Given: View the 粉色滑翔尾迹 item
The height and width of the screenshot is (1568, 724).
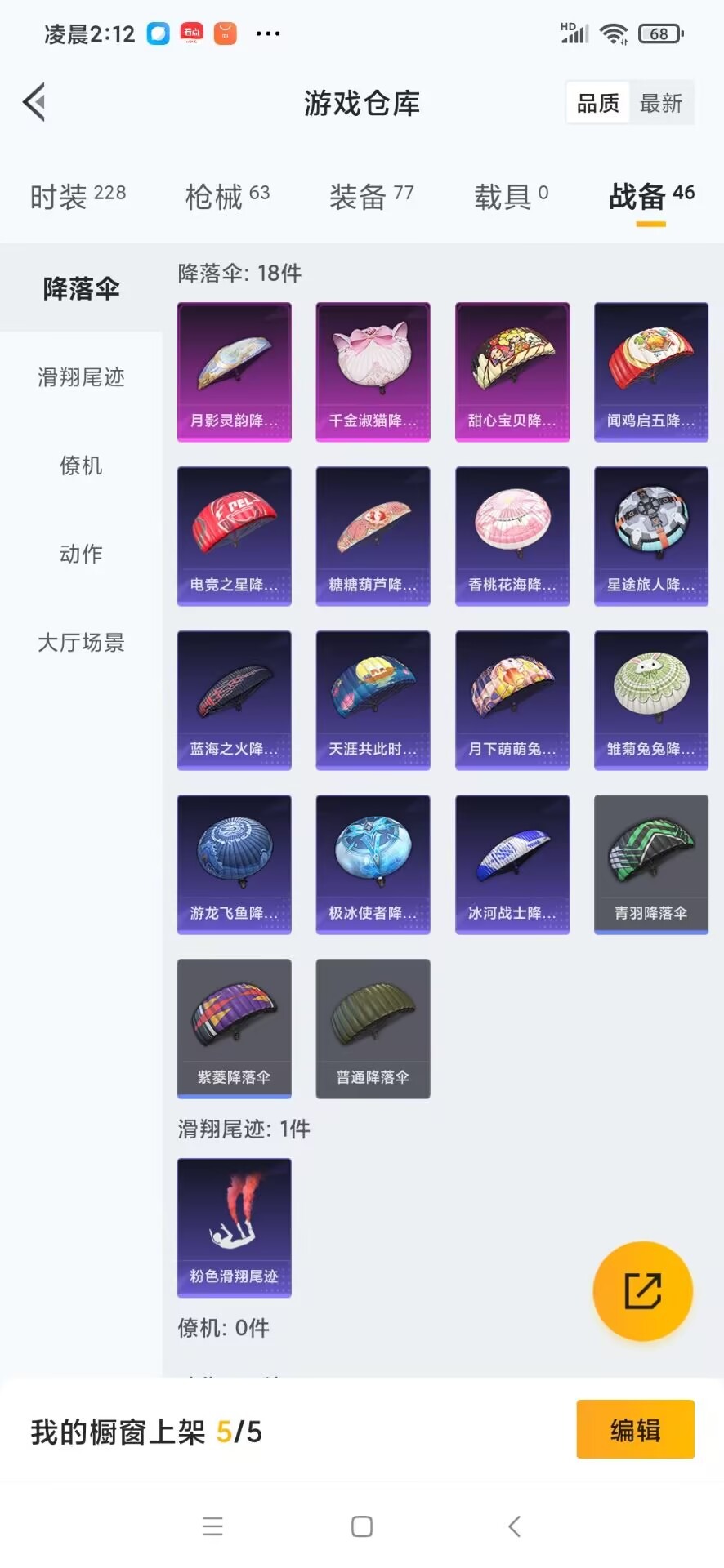Looking at the screenshot, I should (235, 1227).
